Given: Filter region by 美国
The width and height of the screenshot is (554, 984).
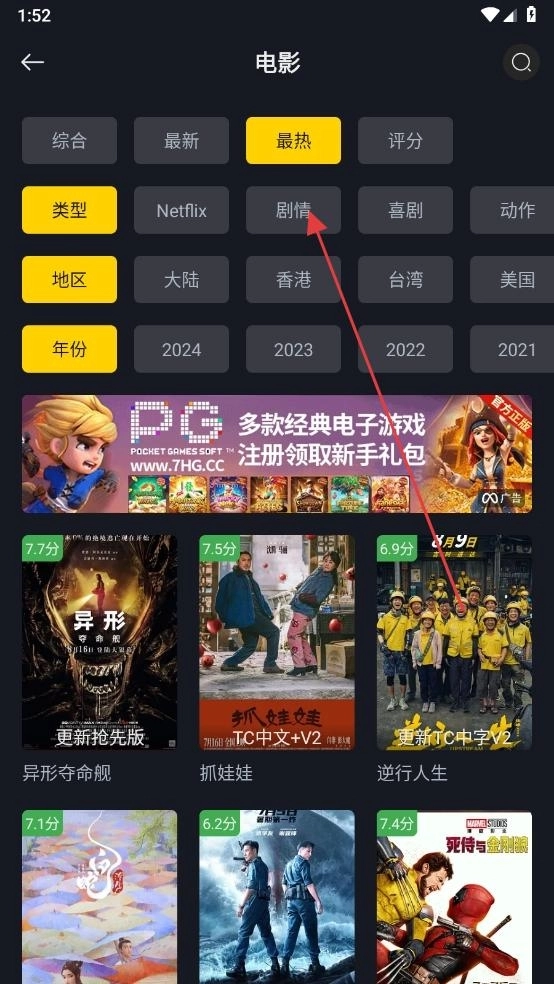Looking at the screenshot, I should click(x=512, y=280).
